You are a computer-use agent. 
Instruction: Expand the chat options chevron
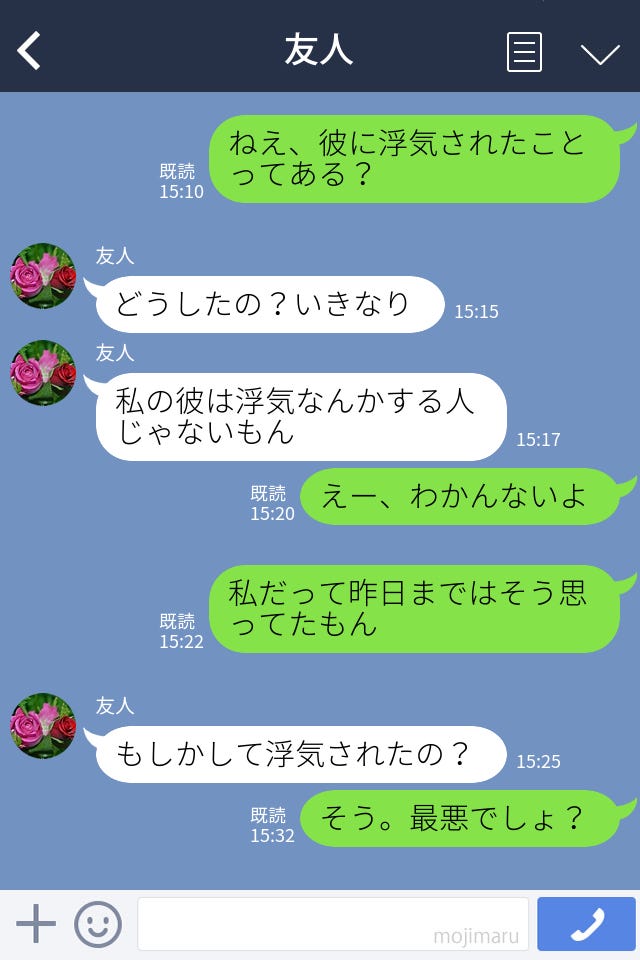(600, 53)
